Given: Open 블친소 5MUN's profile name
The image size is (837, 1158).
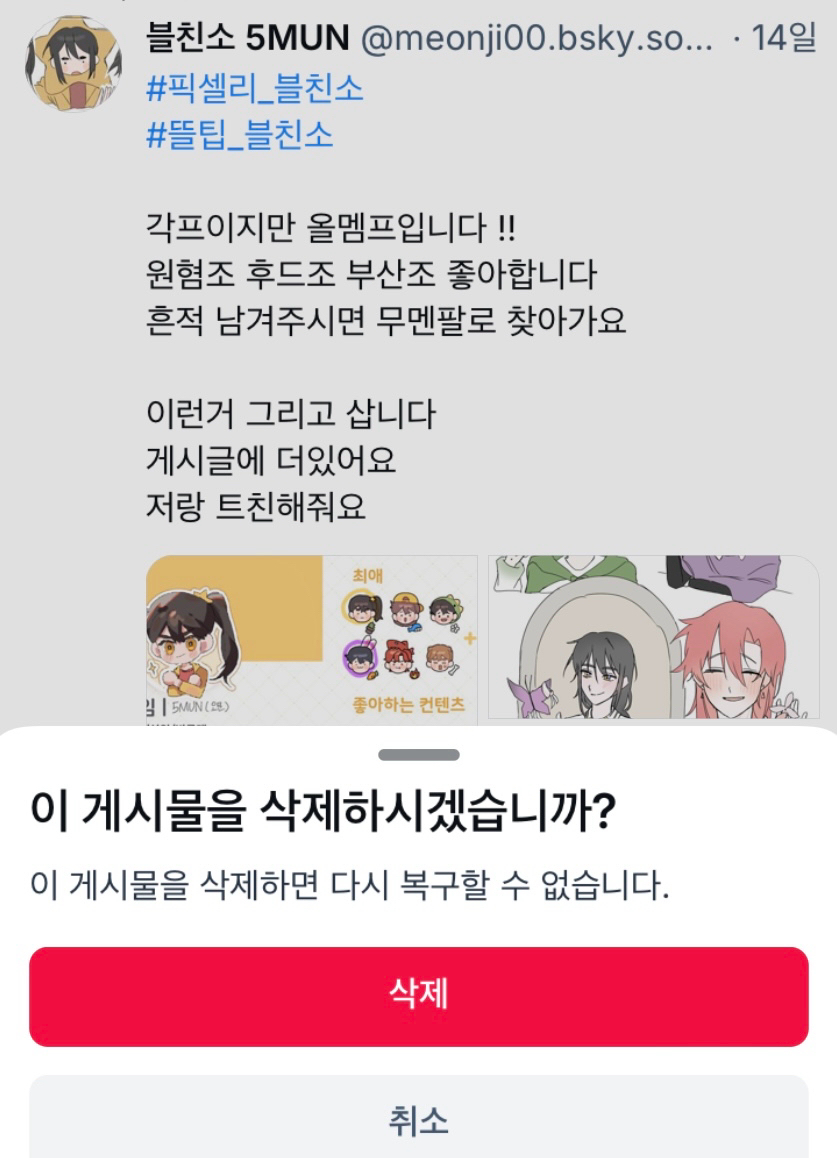Looking at the screenshot, I should pos(247,40).
